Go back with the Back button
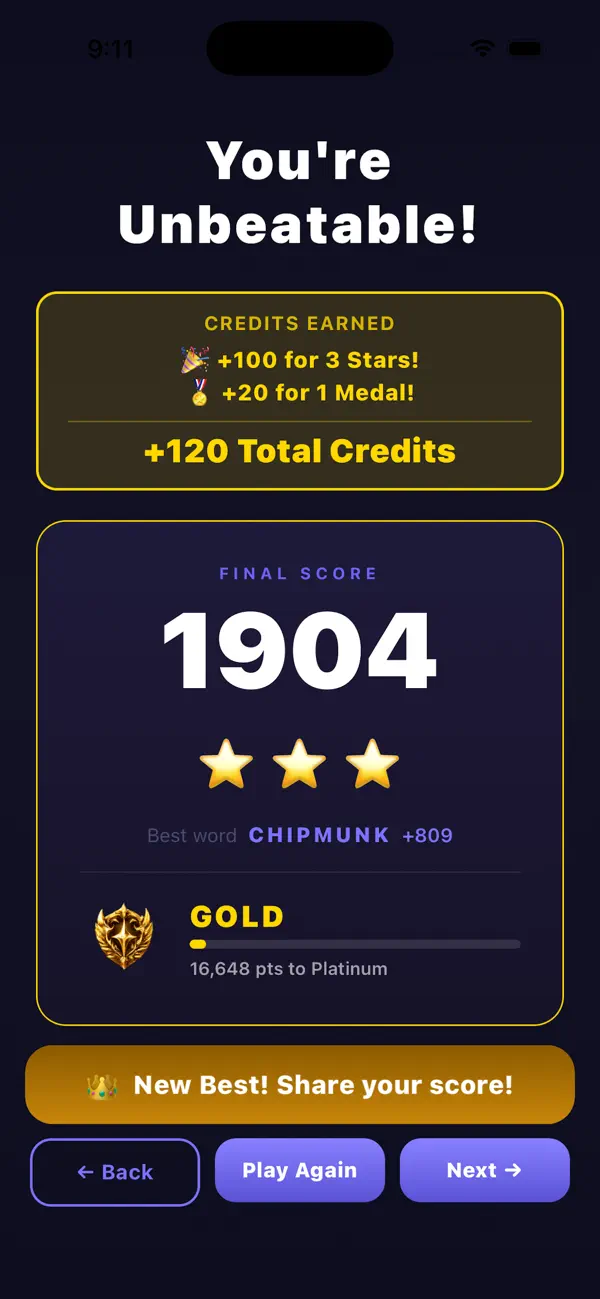This screenshot has width=600, height=1299. pyautogui.click(x=115, y=1172)
